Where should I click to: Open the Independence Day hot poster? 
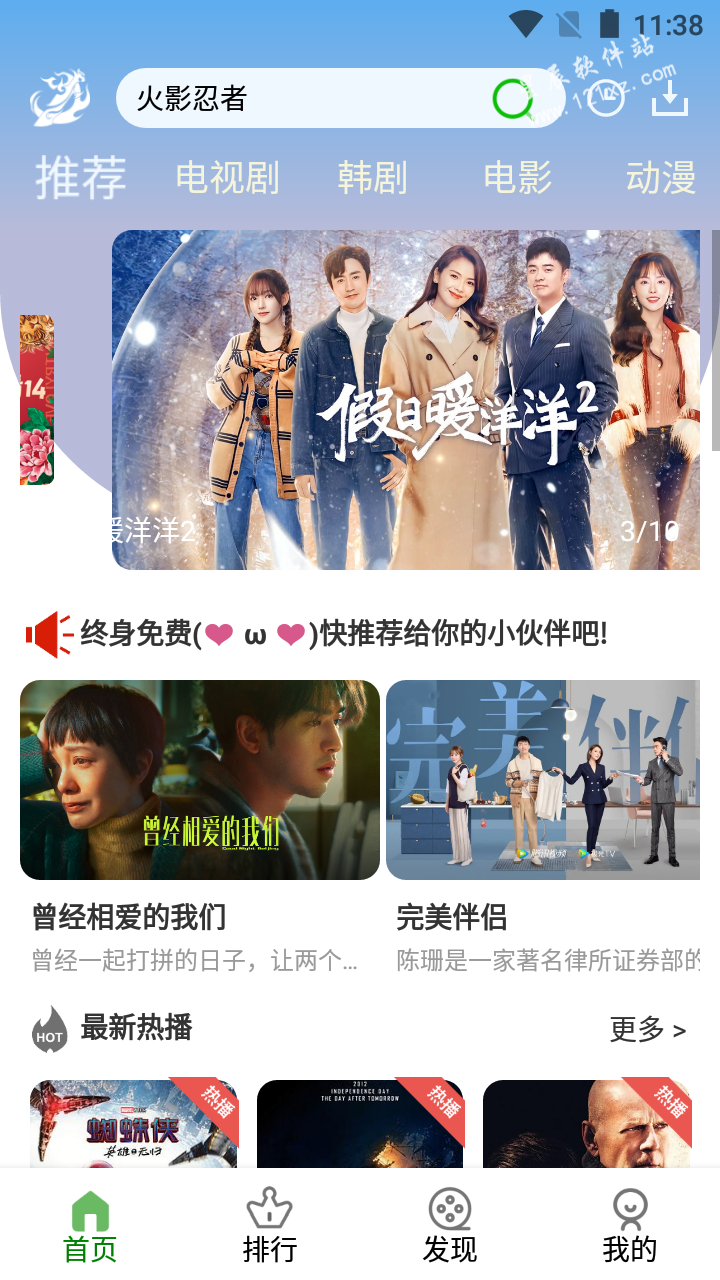click(360, 1123)
